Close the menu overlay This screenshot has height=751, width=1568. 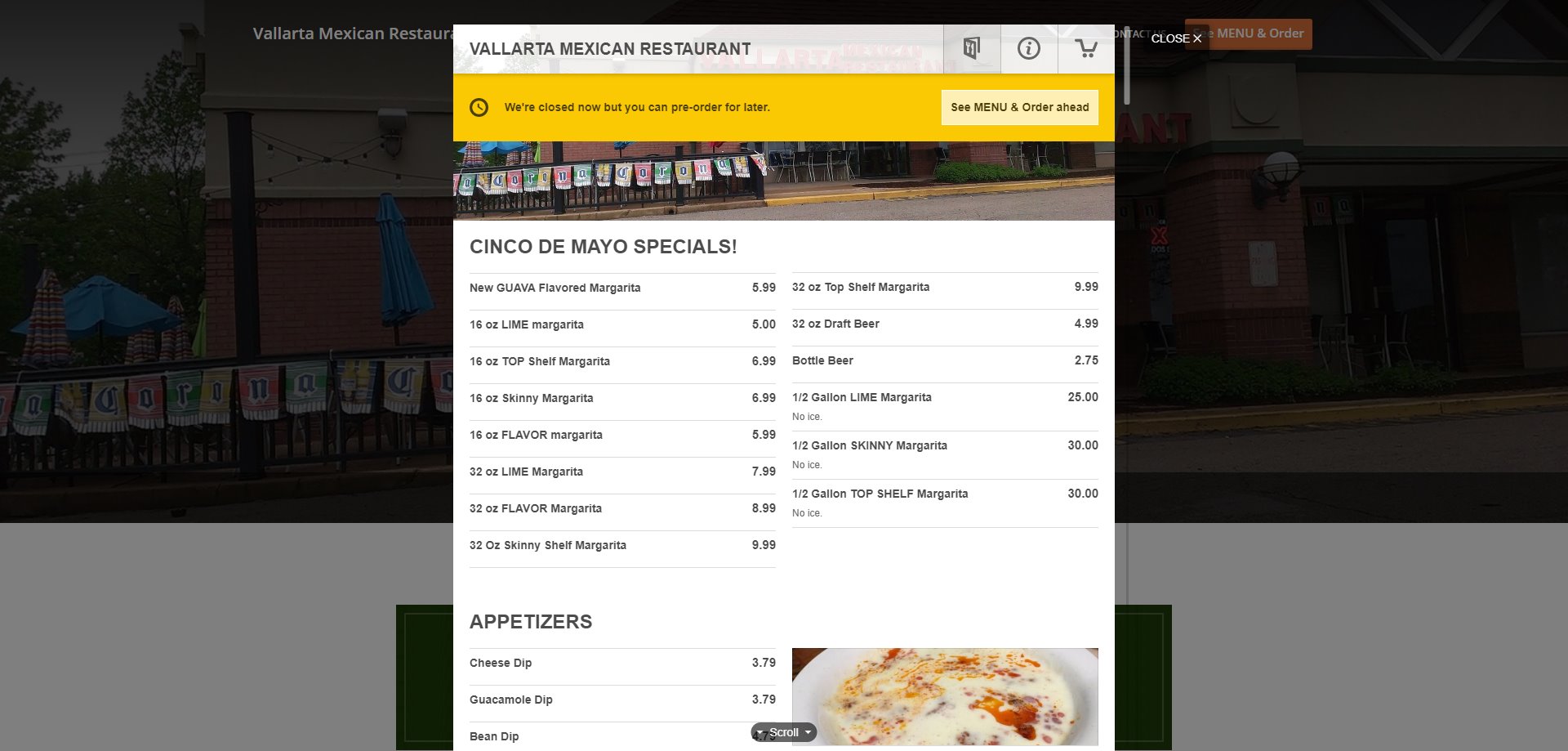click(1176, 38)
